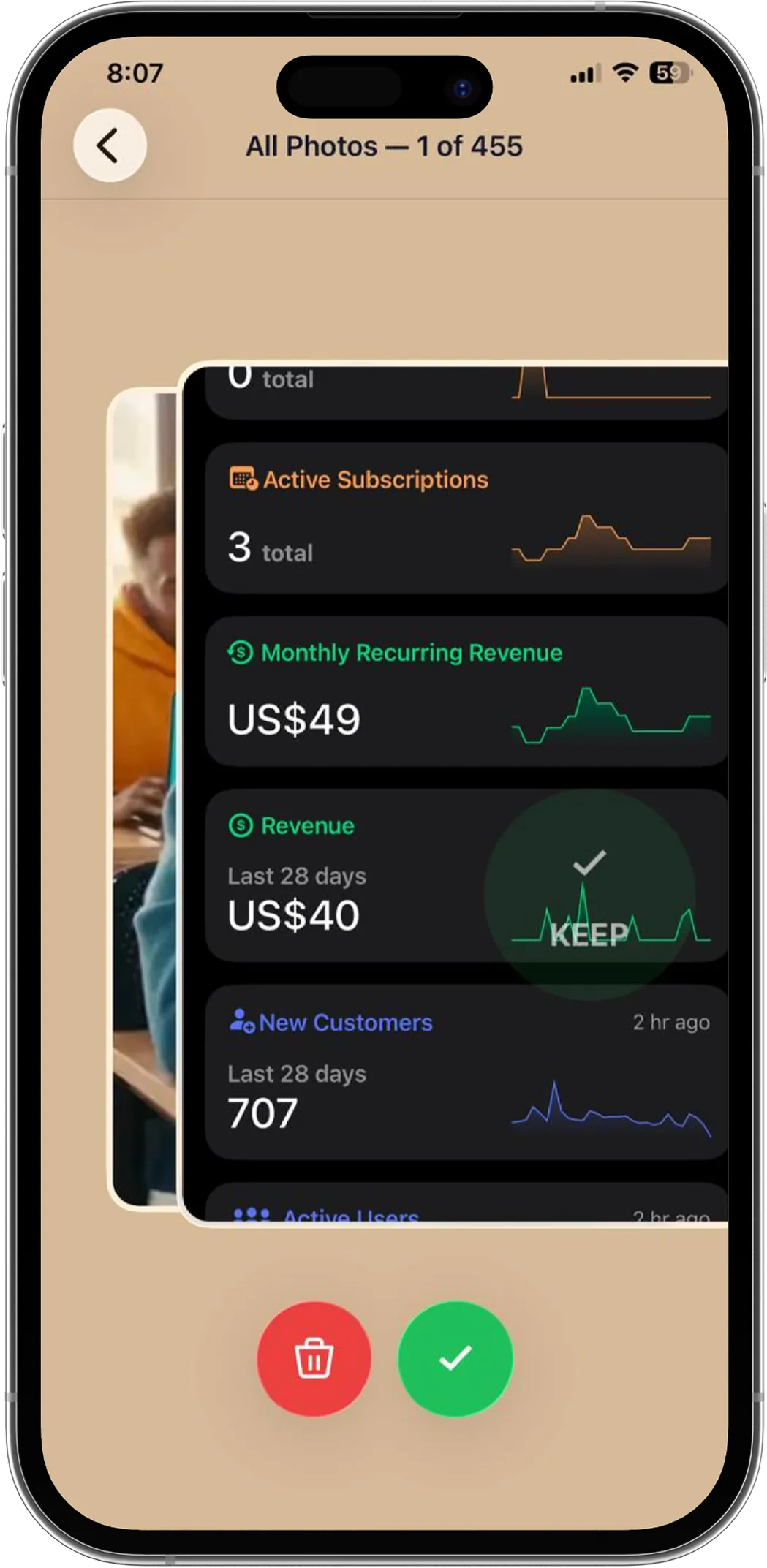The image size is (767, 1568).
Task: Delete this photo with the red trash button
Action: click(x=314, y=1358)
